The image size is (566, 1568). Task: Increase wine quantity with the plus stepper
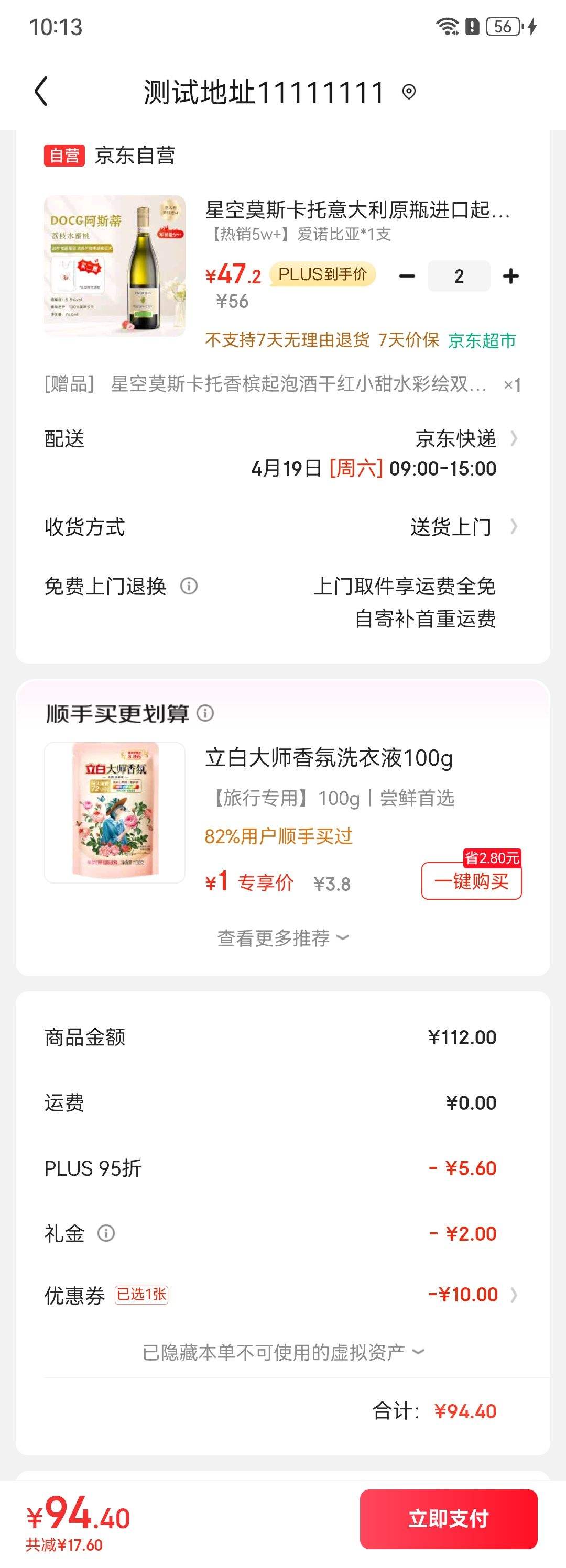point(511,276)
